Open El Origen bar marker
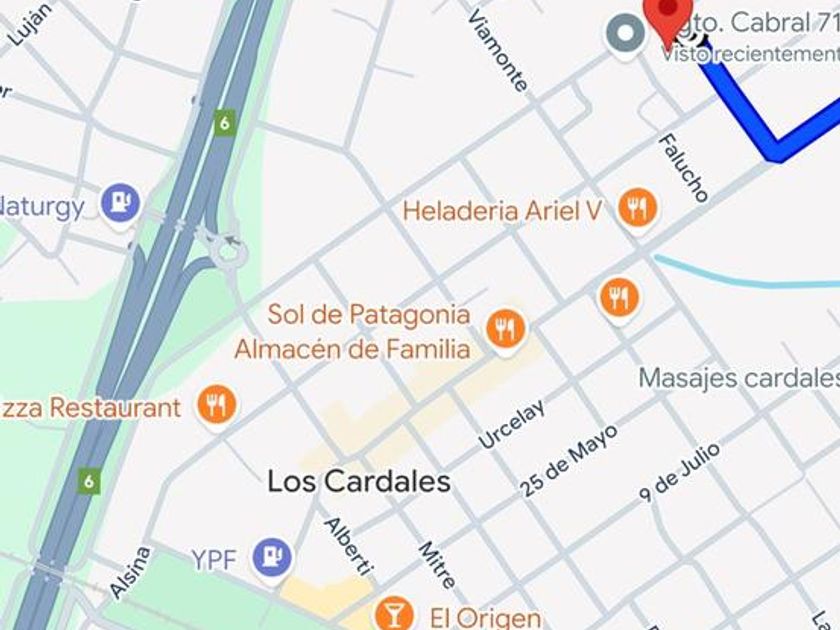 coord(394,614)
